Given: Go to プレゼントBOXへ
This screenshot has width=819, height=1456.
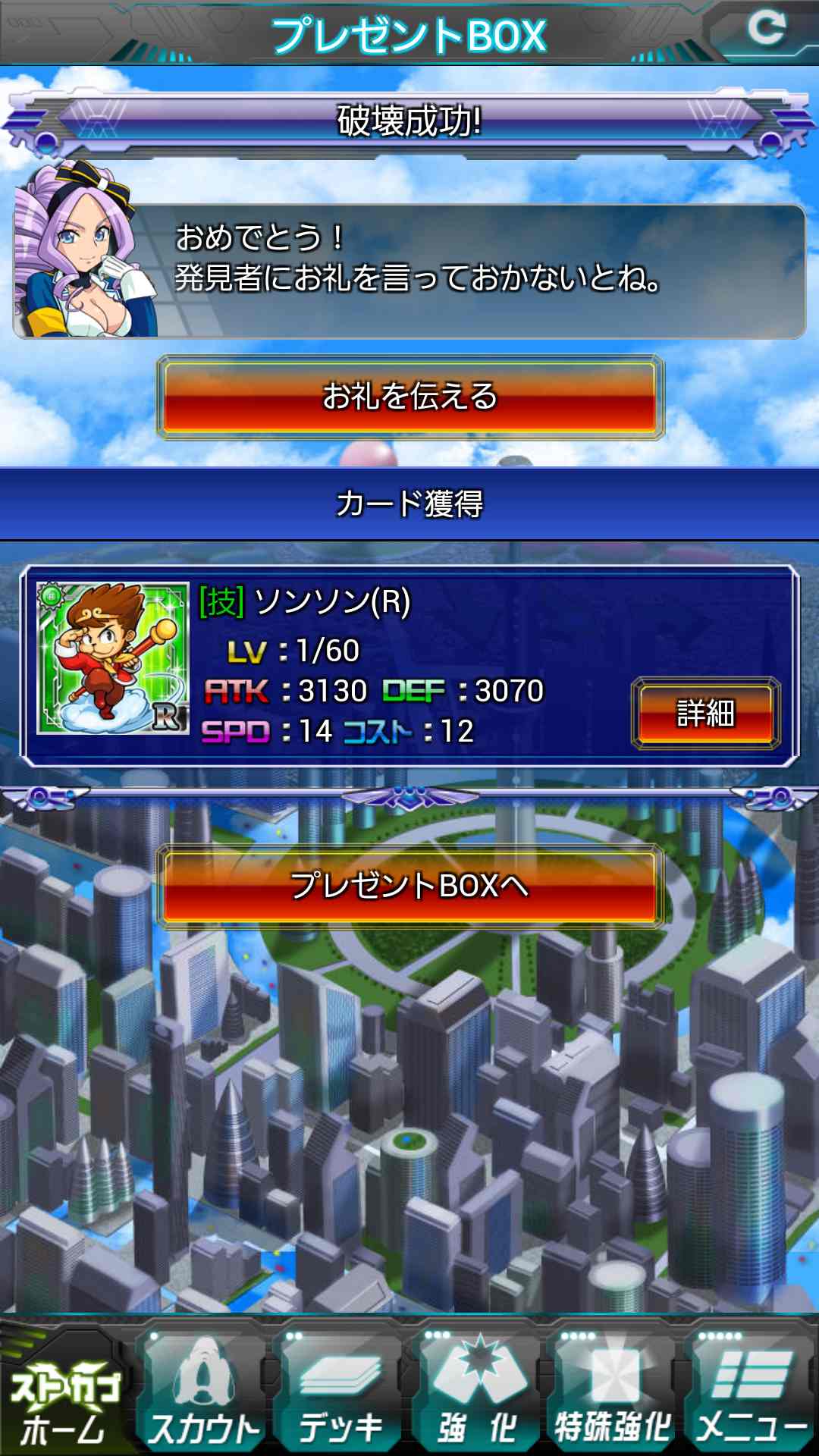Looking at the screenshot, I should tap(409, 886).
